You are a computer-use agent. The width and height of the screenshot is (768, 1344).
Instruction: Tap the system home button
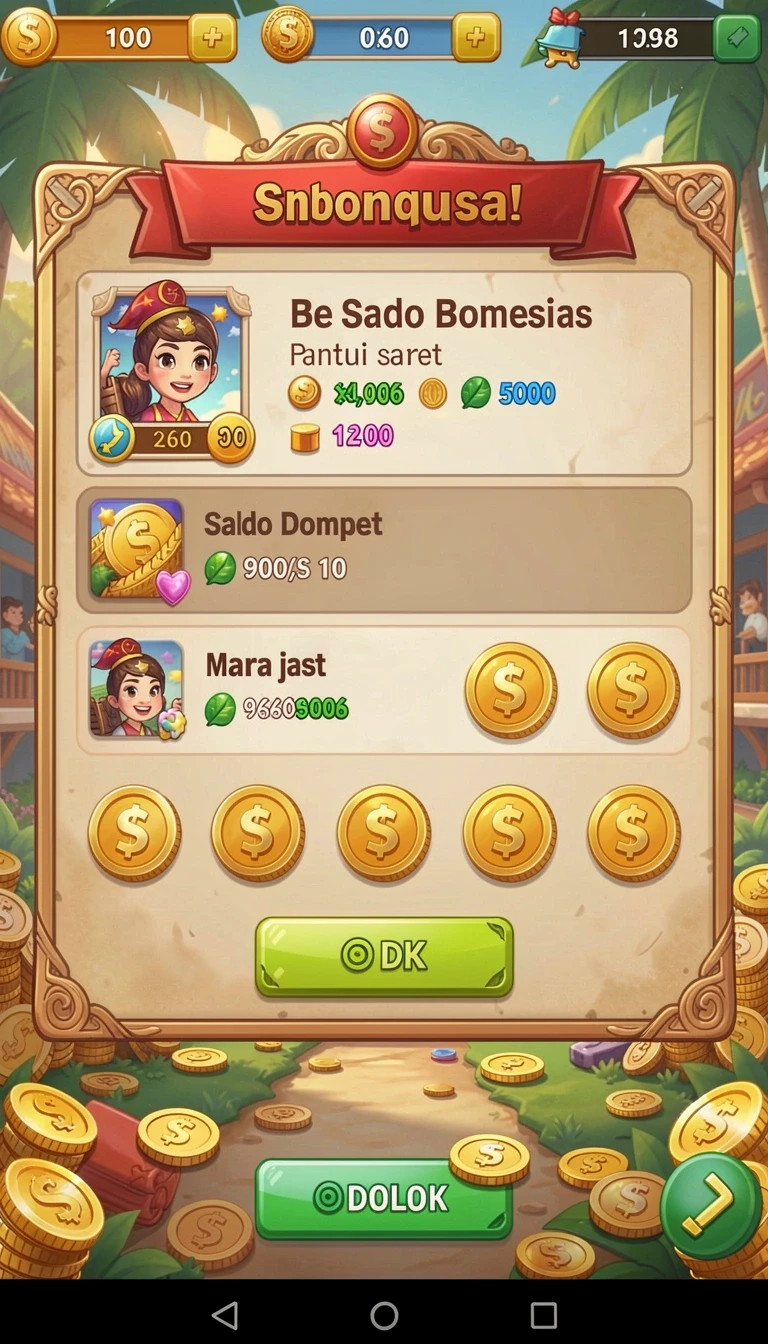[384, 1314]
